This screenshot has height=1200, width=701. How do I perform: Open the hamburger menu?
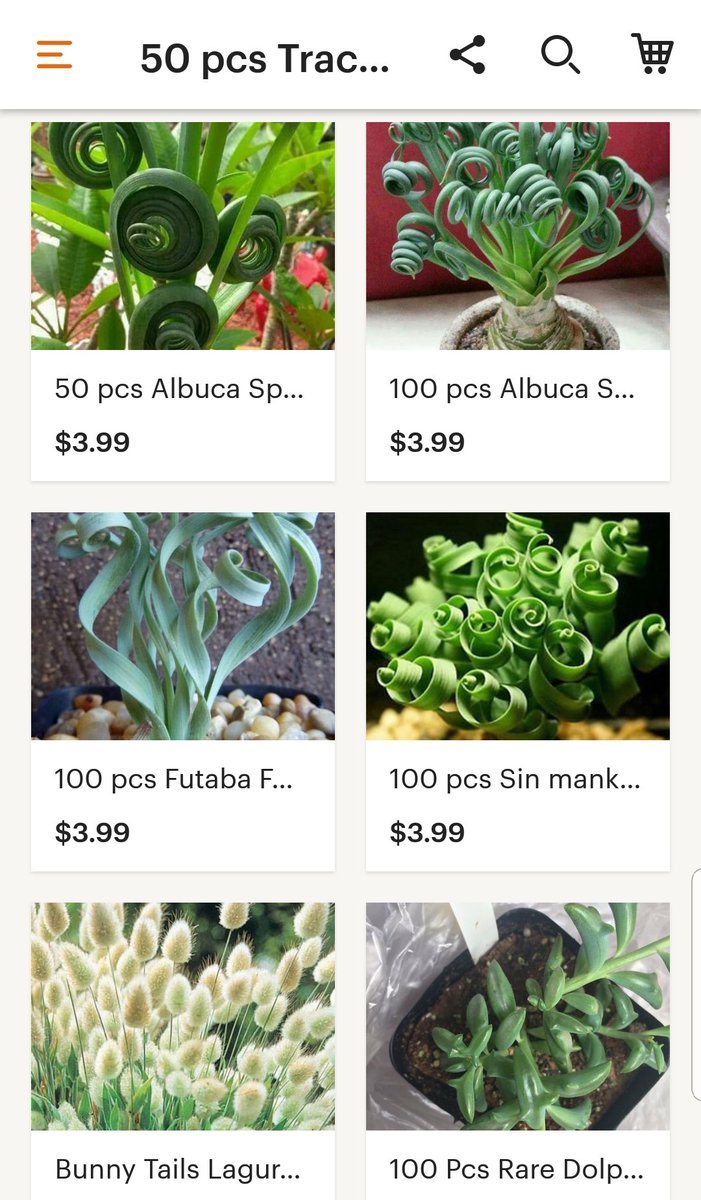pos(54,55)
